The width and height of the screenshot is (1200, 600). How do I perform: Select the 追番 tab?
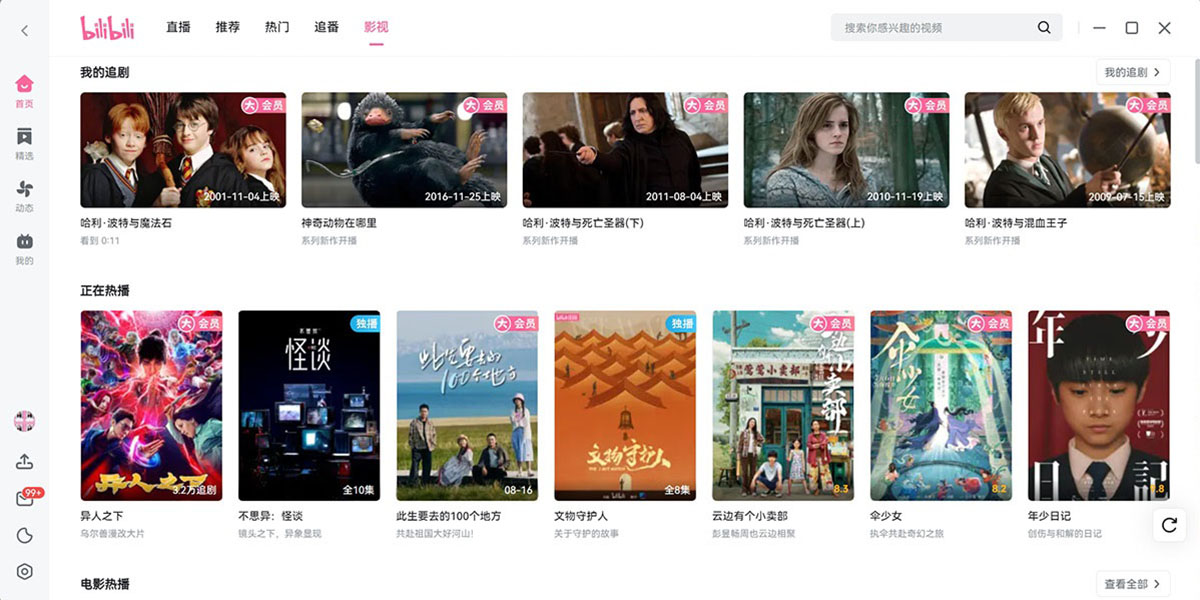[327, 27]
